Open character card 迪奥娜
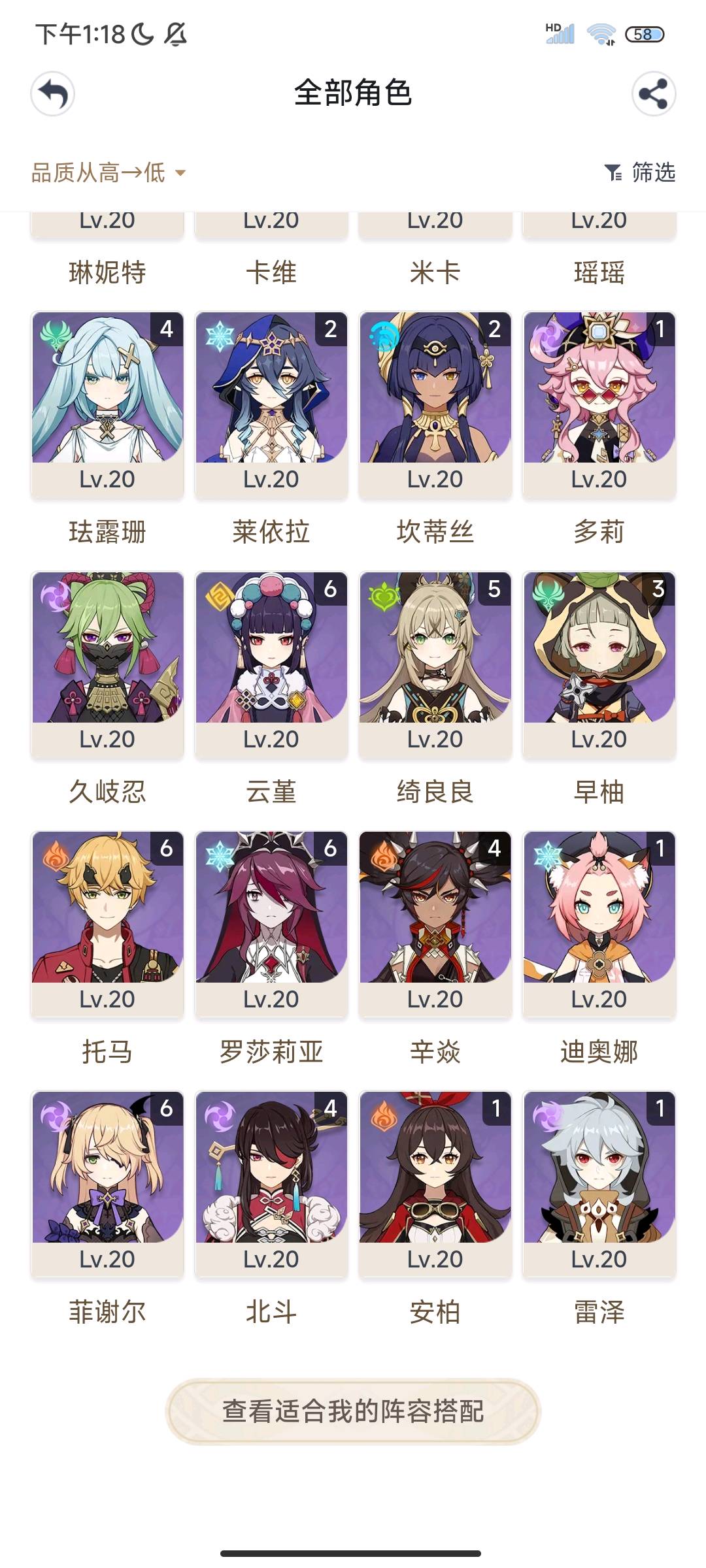706x1568 pixels. 599,925
